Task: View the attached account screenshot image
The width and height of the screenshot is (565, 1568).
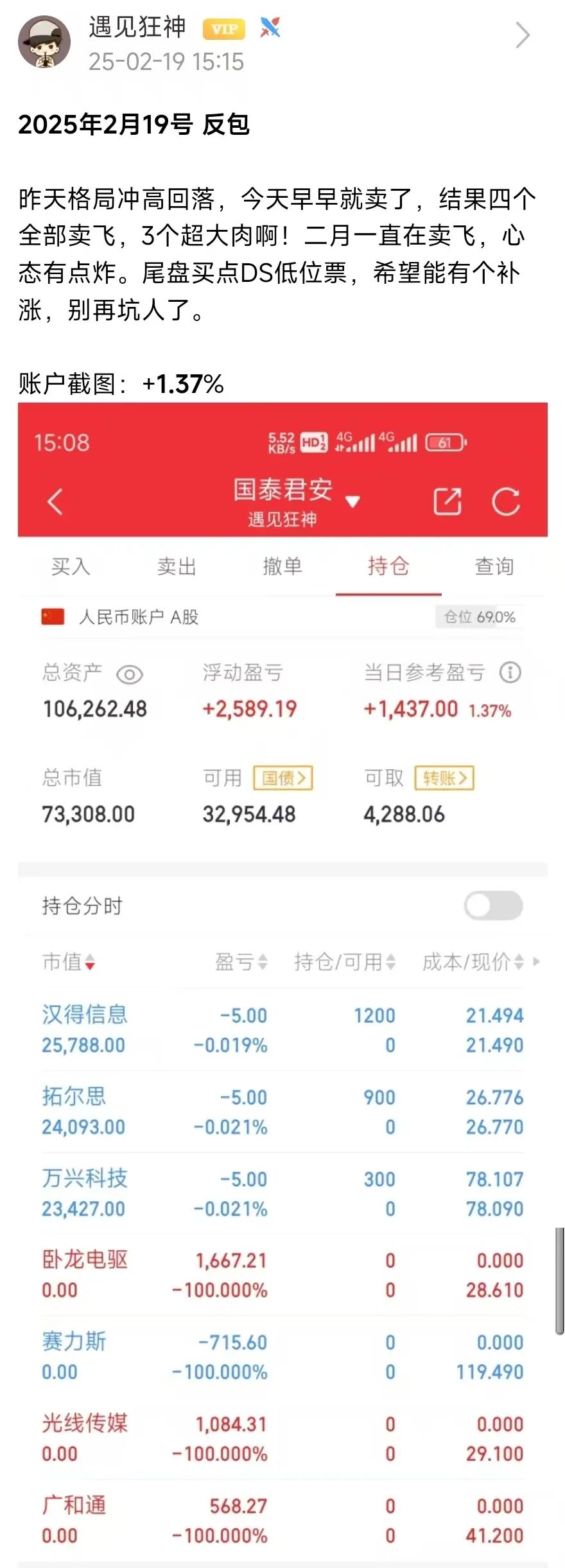Action: [x=282, y=982]
